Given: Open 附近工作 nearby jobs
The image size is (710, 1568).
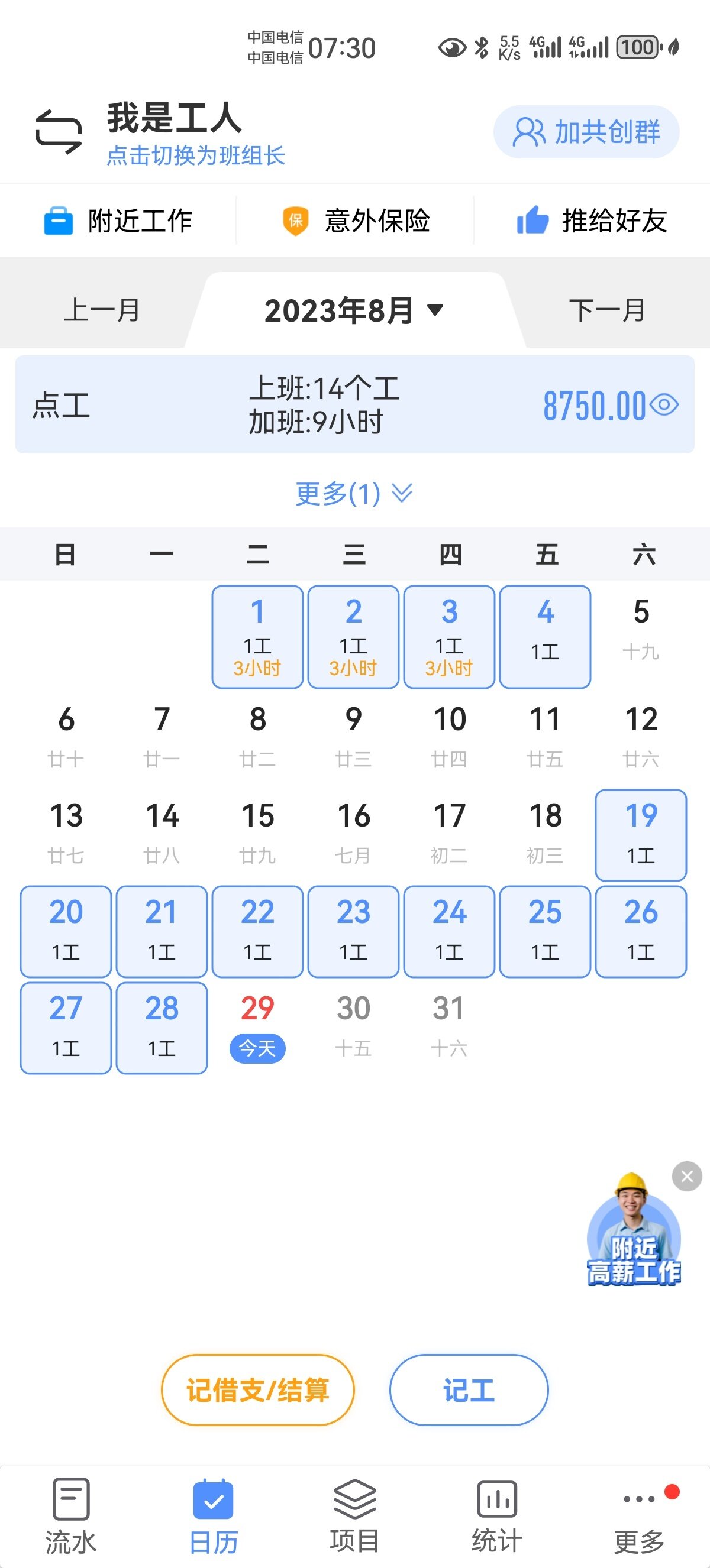Looking at the screenshot, I should [x=118, y=221].
